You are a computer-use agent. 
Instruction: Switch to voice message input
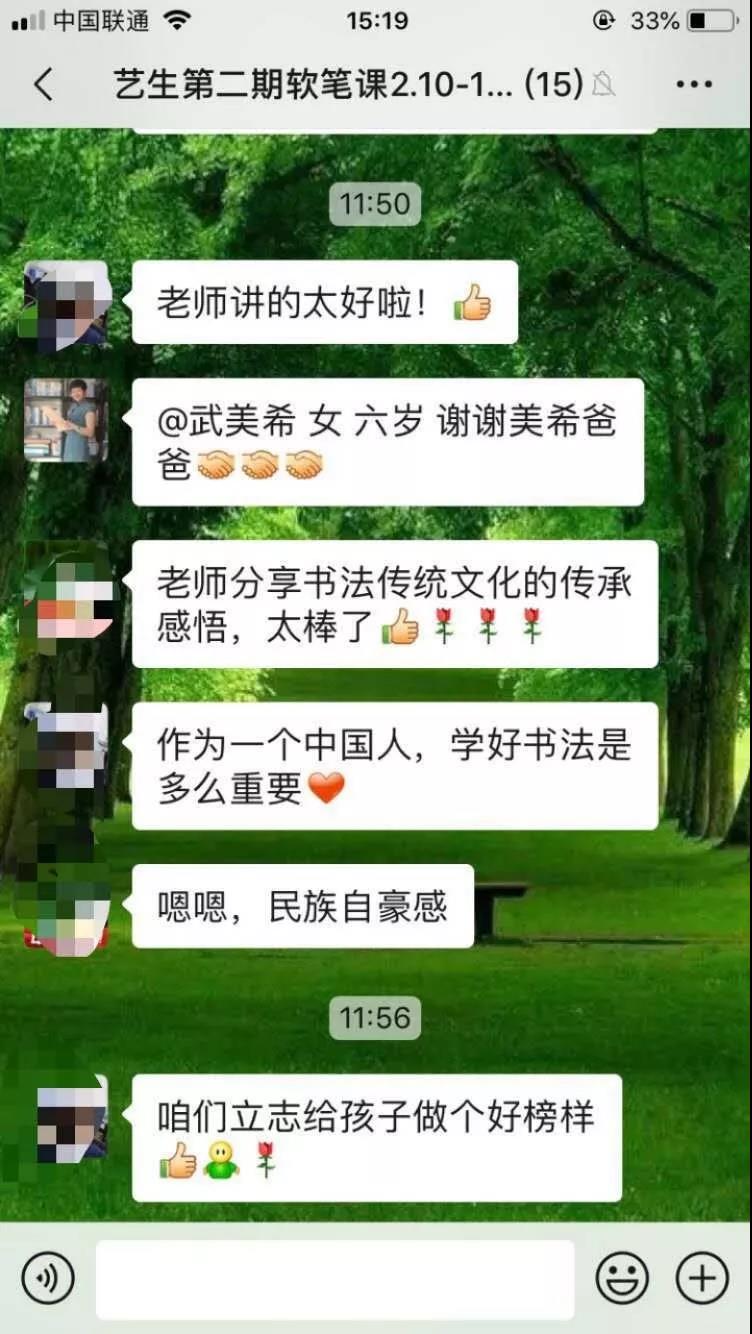(48, 1278)
